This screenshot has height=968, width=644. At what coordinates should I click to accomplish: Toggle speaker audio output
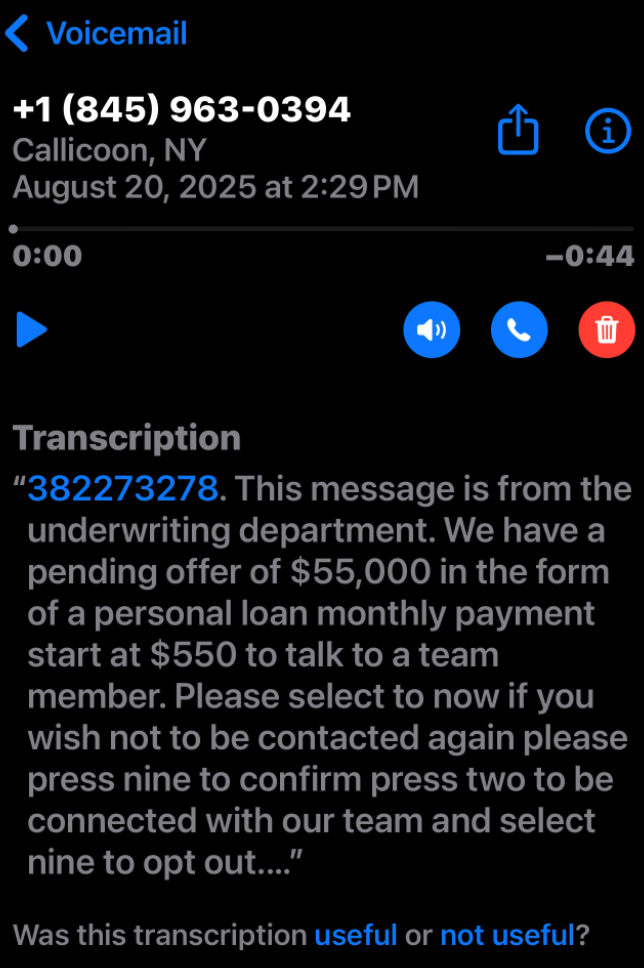pyautogui.click(x=431, y=329)
